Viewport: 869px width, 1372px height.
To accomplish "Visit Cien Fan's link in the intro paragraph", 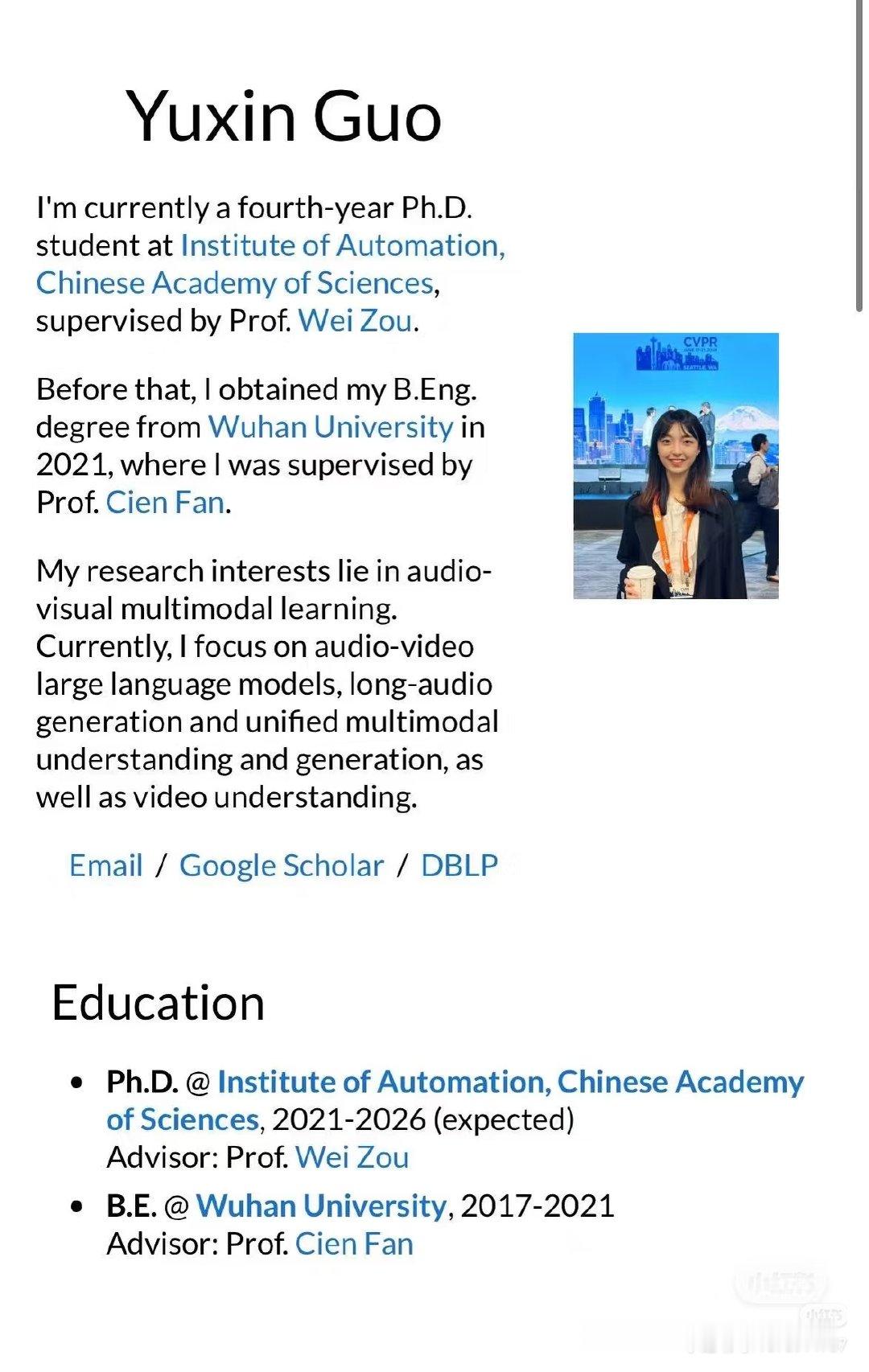I will [x=165, y=503].
